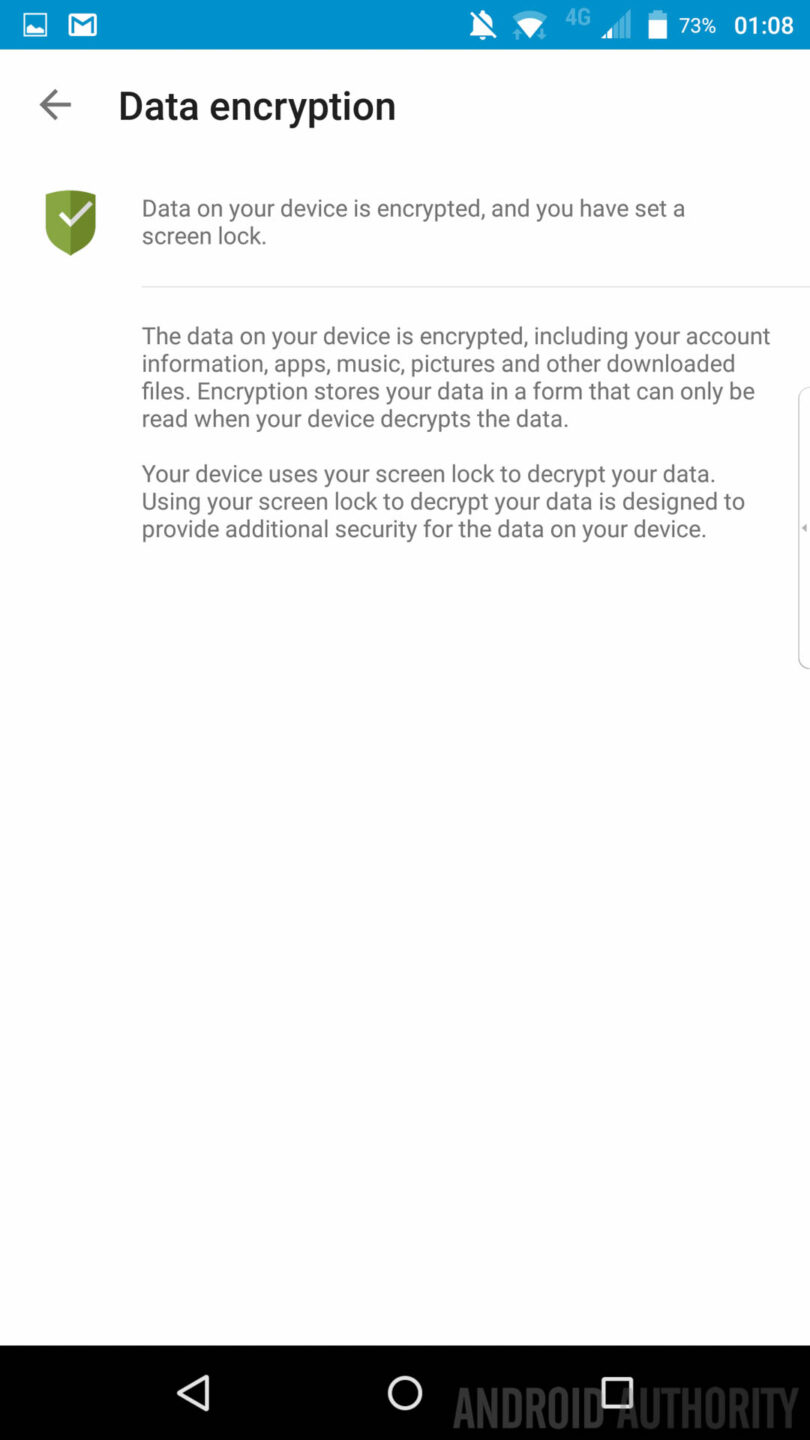Tap the system back navigation button

pos(193,1392)
